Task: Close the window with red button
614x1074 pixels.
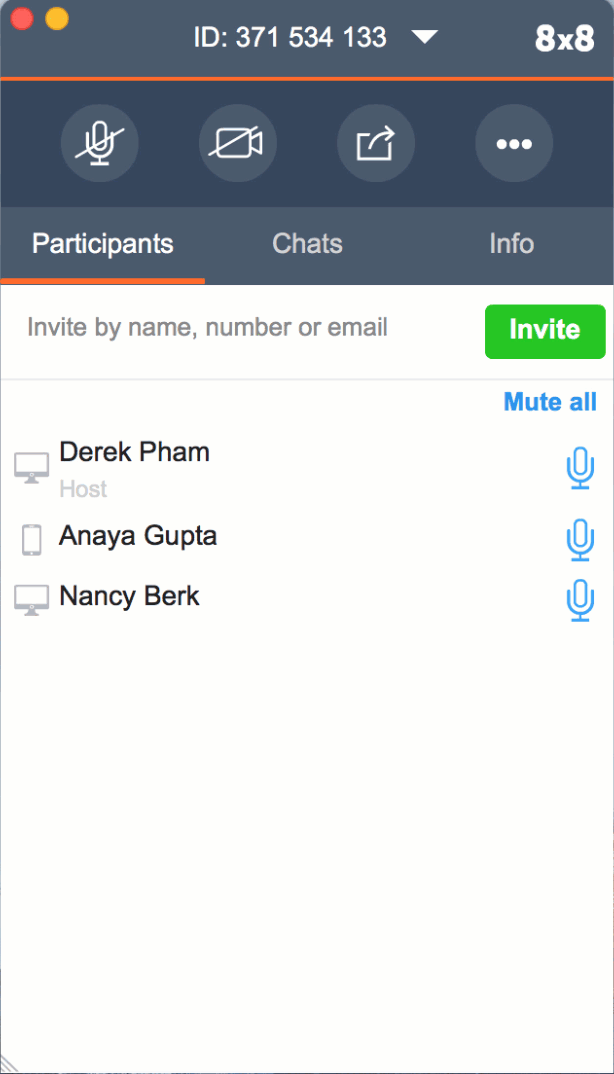Action: [23, 18]
